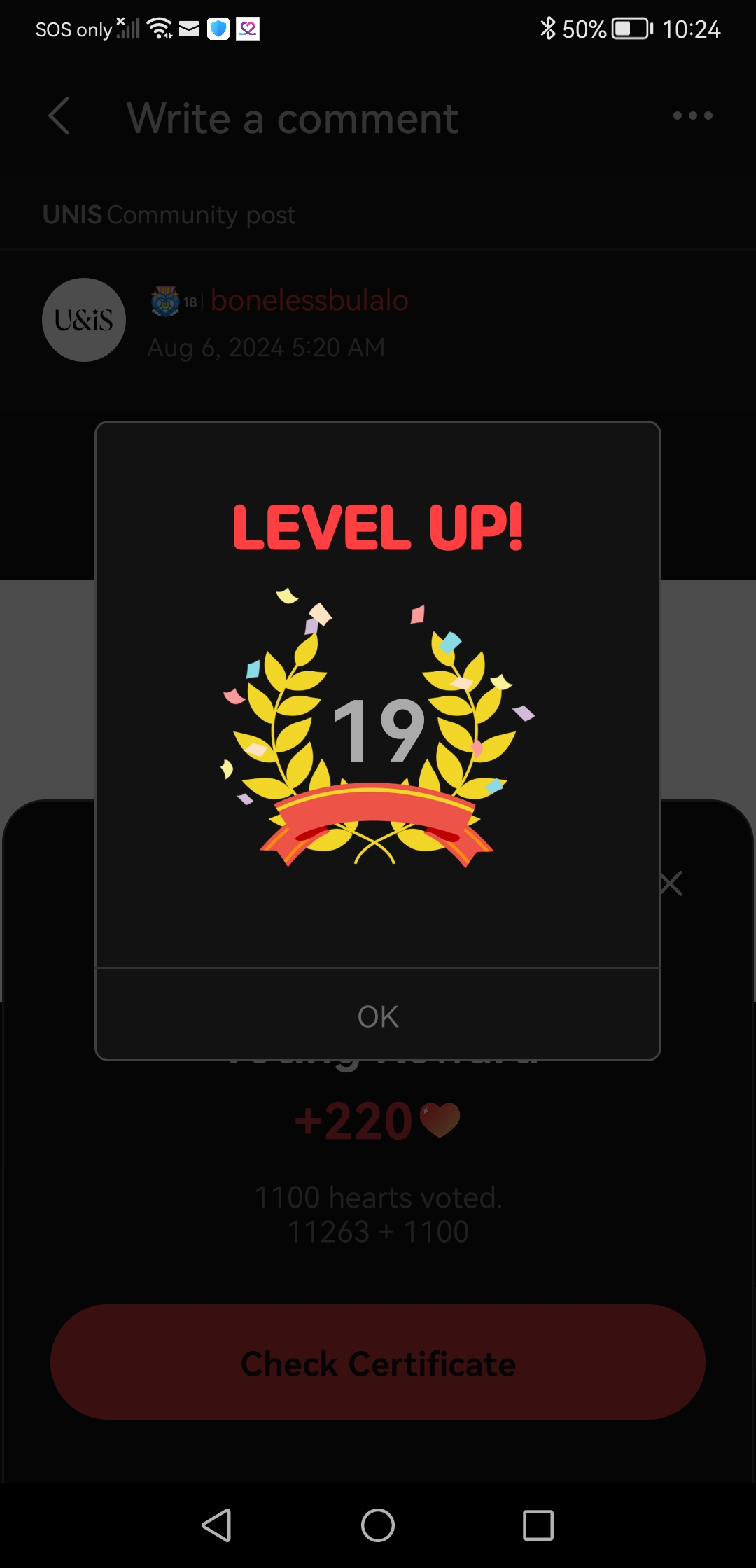Tap the Check Certificate button
This screenshot has height=1568, width=756.
(x=378, y=1362)
